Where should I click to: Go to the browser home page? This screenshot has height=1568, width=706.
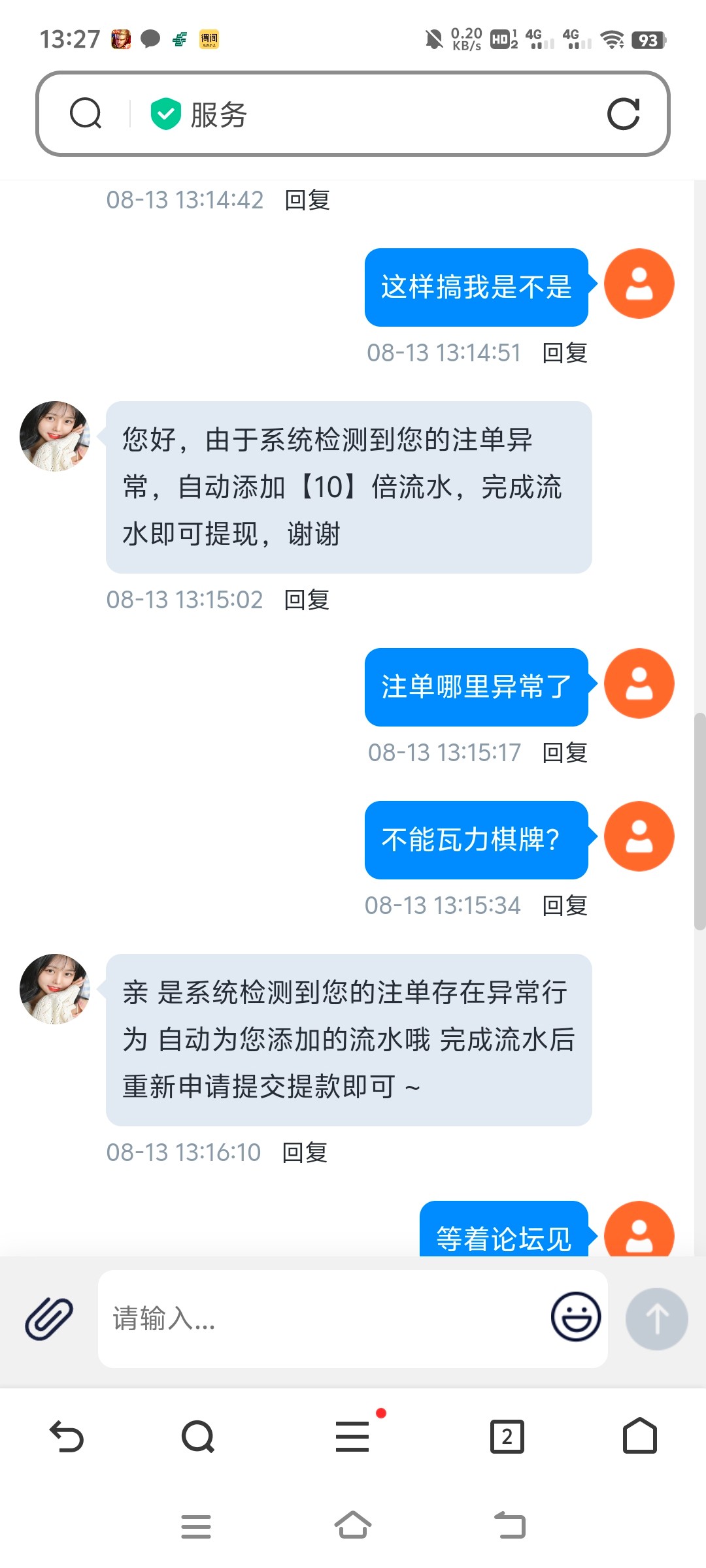click(x=639, y=1436)
